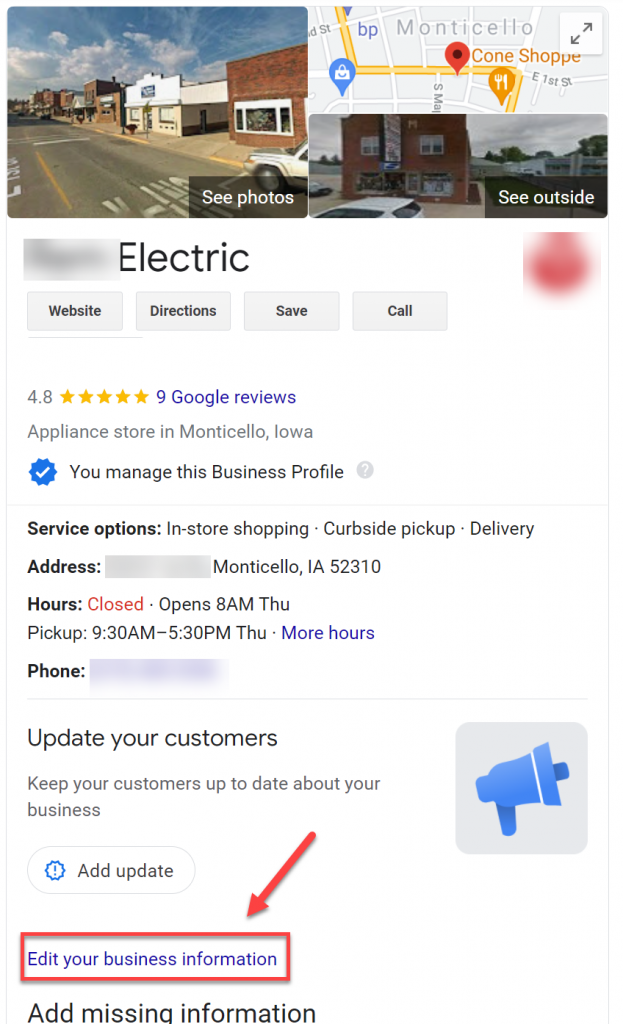Image resolution: width=623 pixels, height=1024 pixels.
Task: Tap the help icon beside Business Profile
Action: [365, 470]
